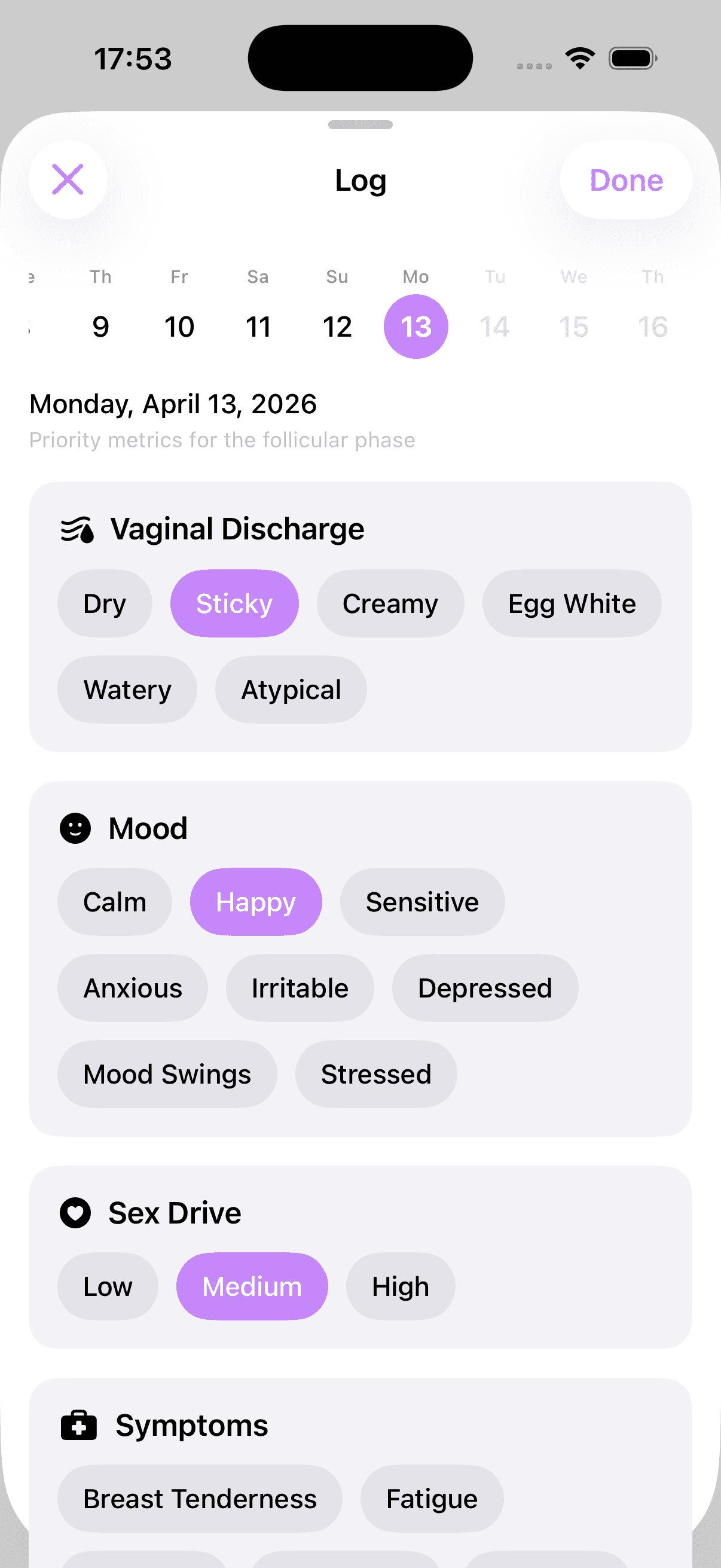Viewport: 721px width, 1568px height.
Task: Select Saturday the 11th in the calendar
Action: click(x=258, y=326)
